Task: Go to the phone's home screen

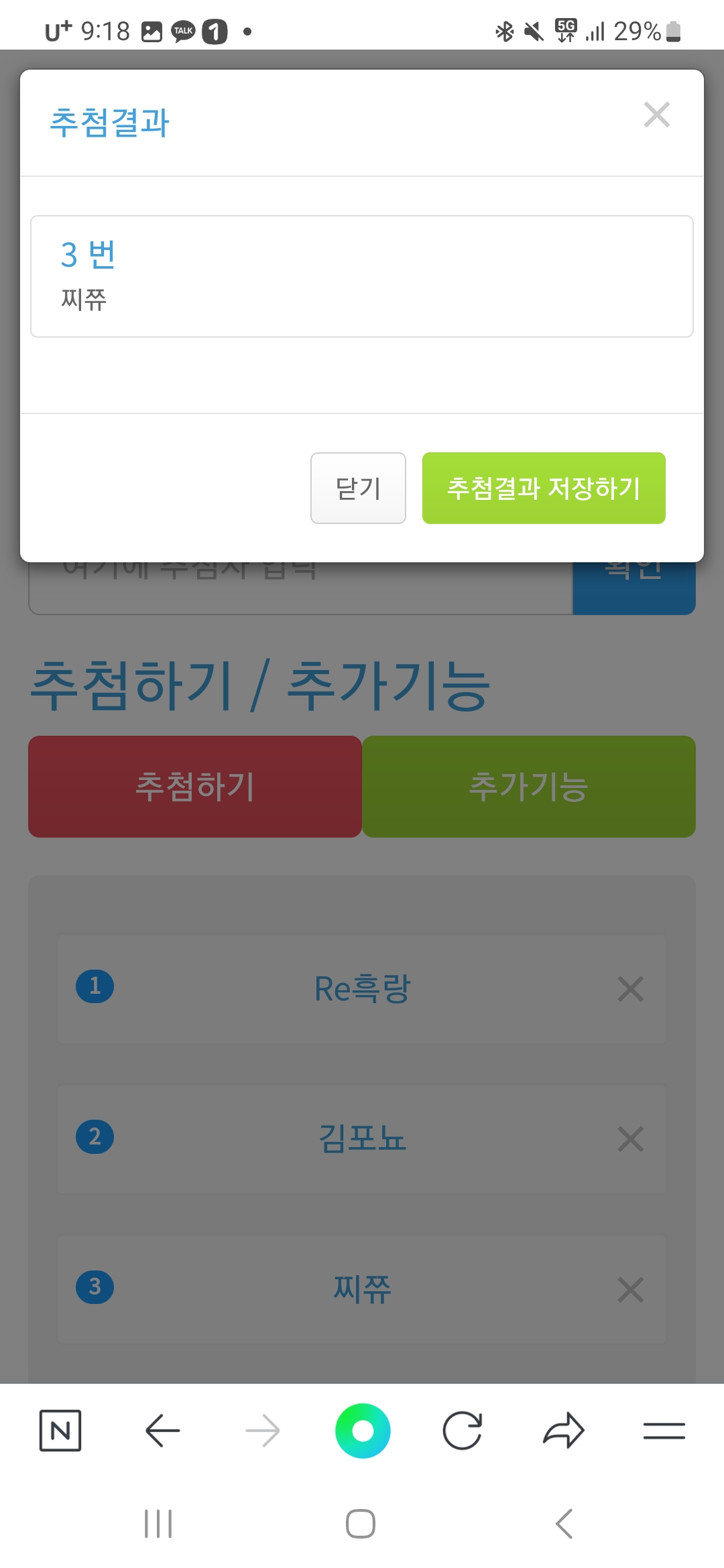Action: pyautogui.click(x=361, y=1524)
